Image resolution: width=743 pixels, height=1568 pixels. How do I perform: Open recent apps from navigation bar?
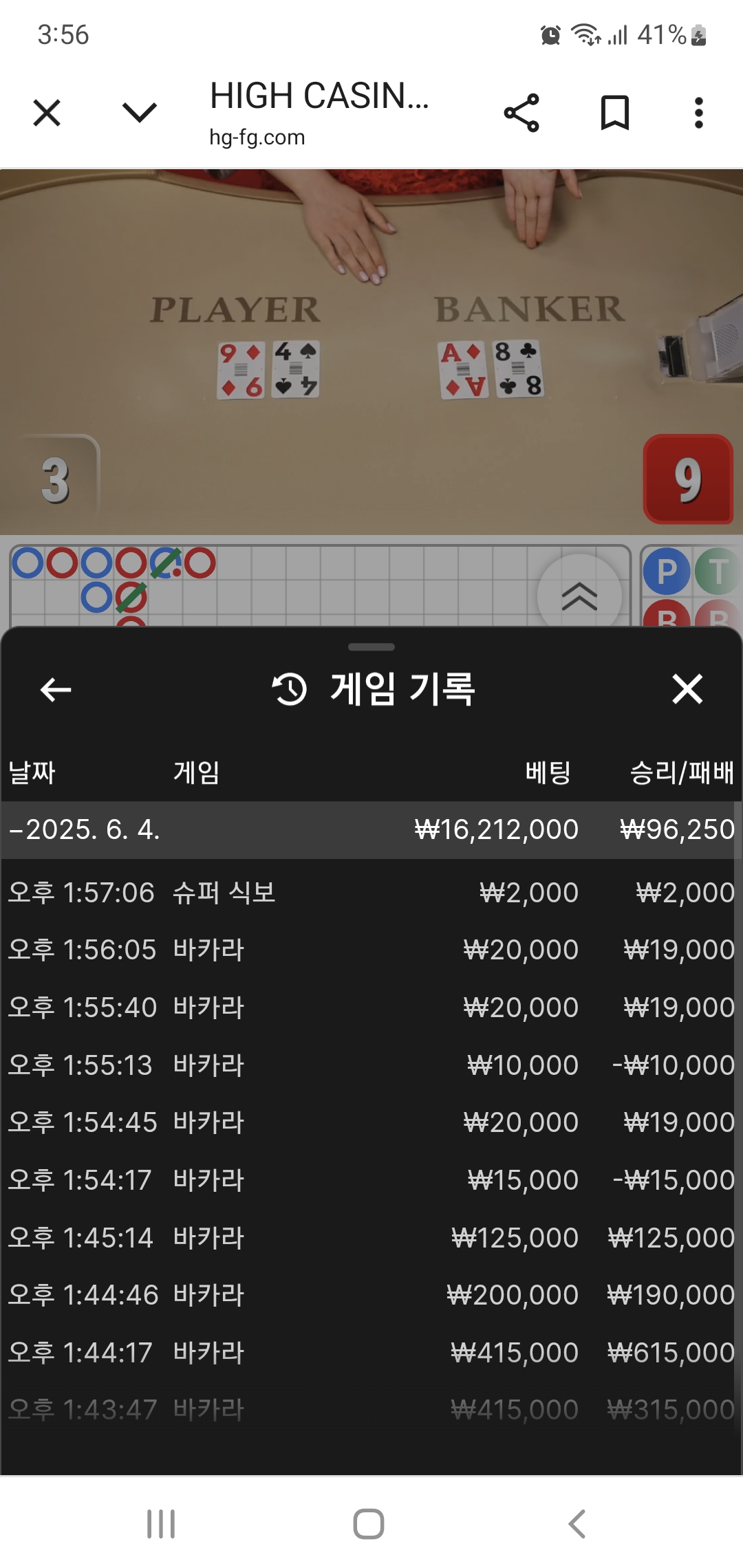[161, 1524]
